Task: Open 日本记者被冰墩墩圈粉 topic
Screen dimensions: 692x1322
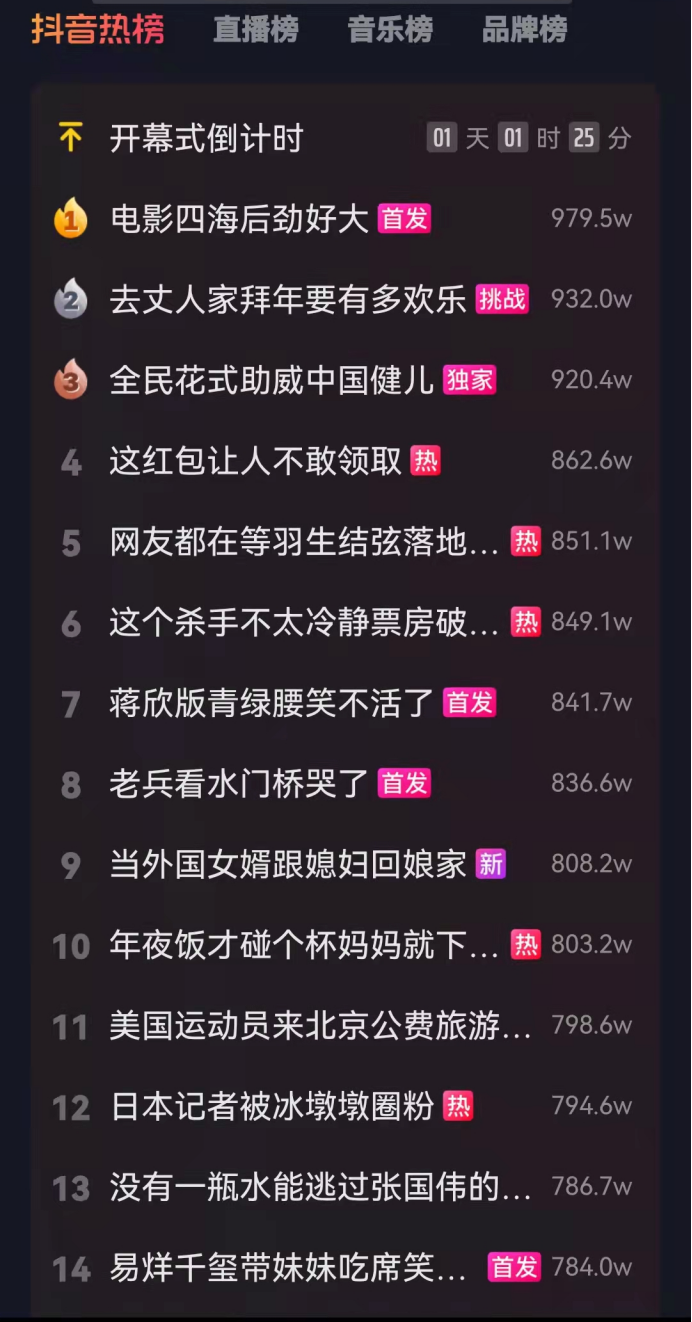Action: tap(345, 1106)
